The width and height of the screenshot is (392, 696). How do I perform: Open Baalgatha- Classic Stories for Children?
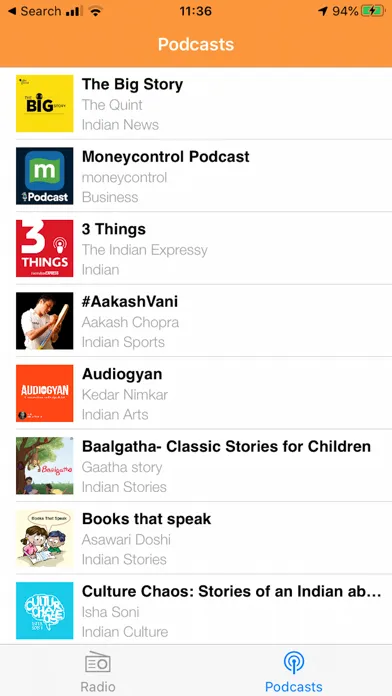click(196, 466)
